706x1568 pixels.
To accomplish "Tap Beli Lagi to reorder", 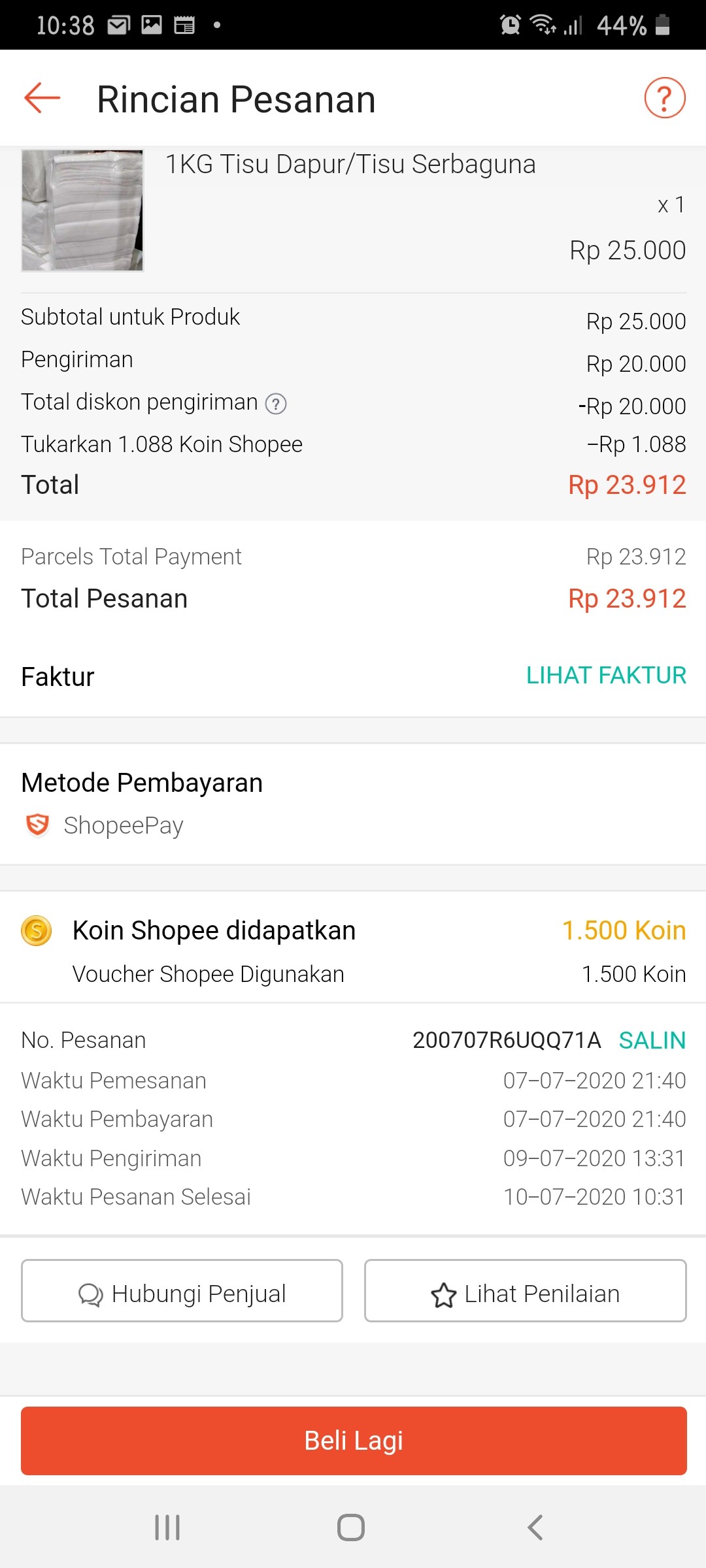I will (353, 1440).
